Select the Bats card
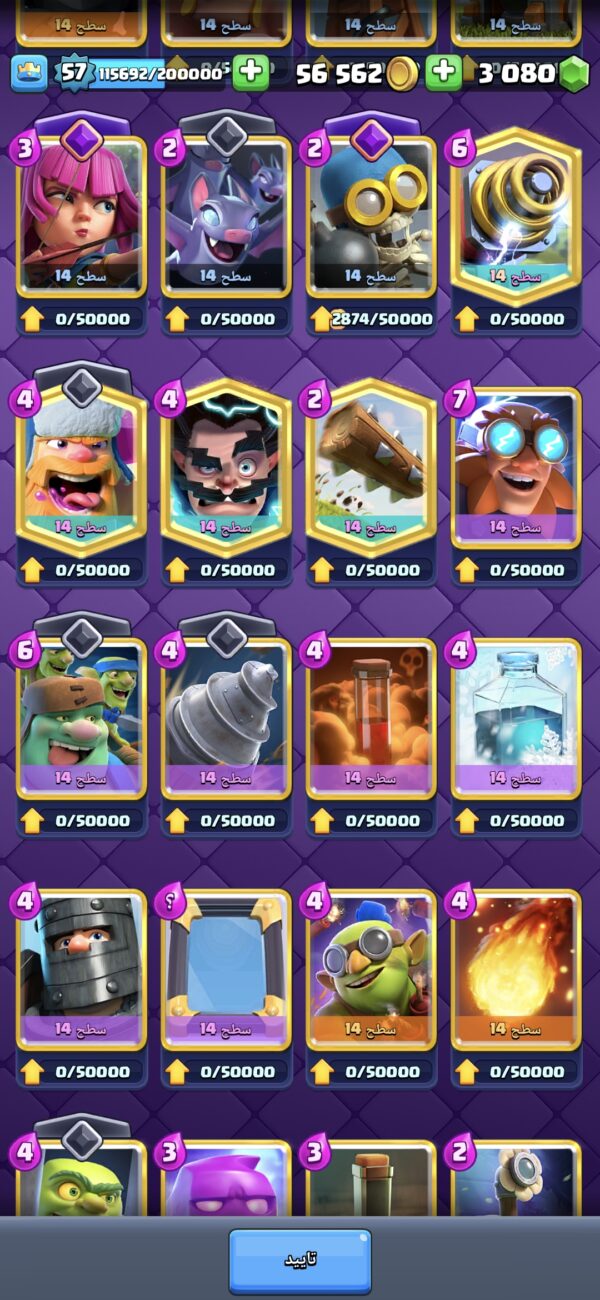The width and height of the screenshot is (600, 1300). (x=227, y=216)
